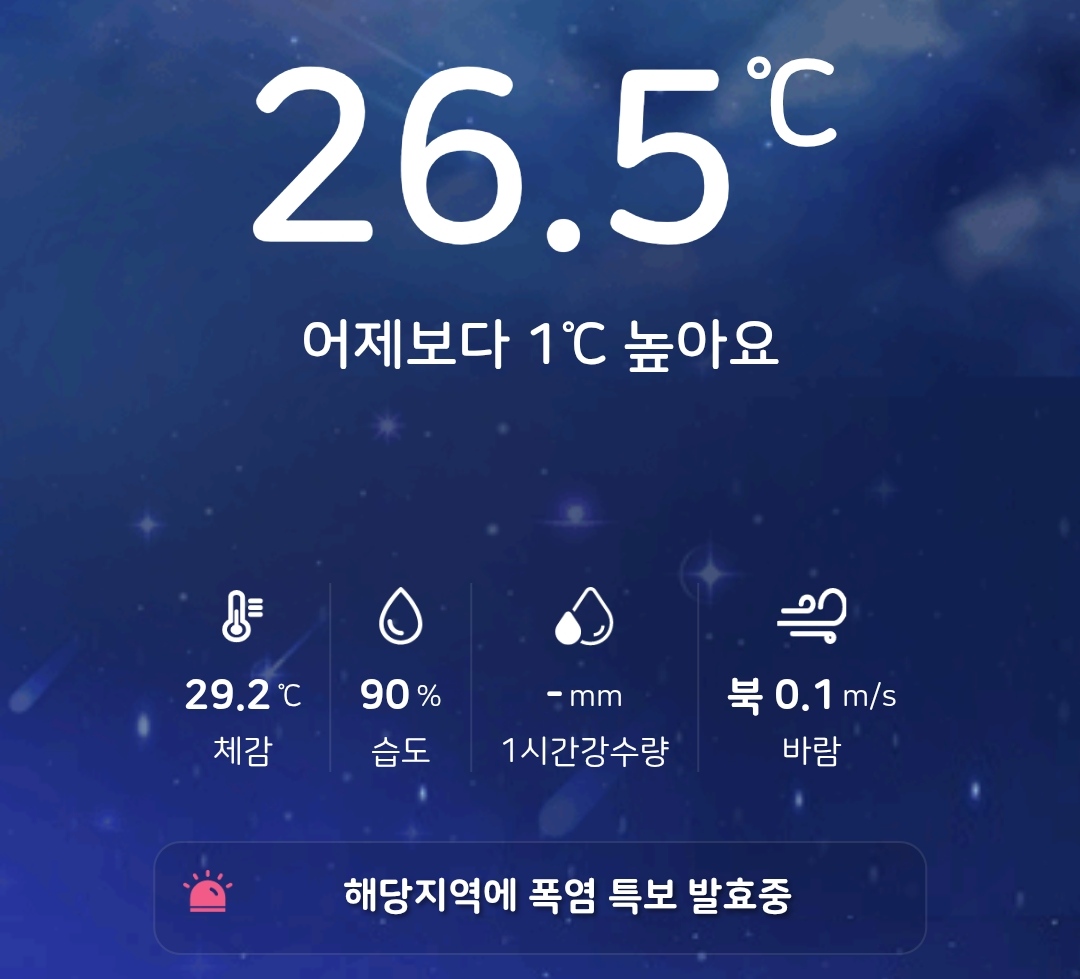Open the heat wave alert banner
Viewport: 1080px width, 979px height.
pos(540,896)
